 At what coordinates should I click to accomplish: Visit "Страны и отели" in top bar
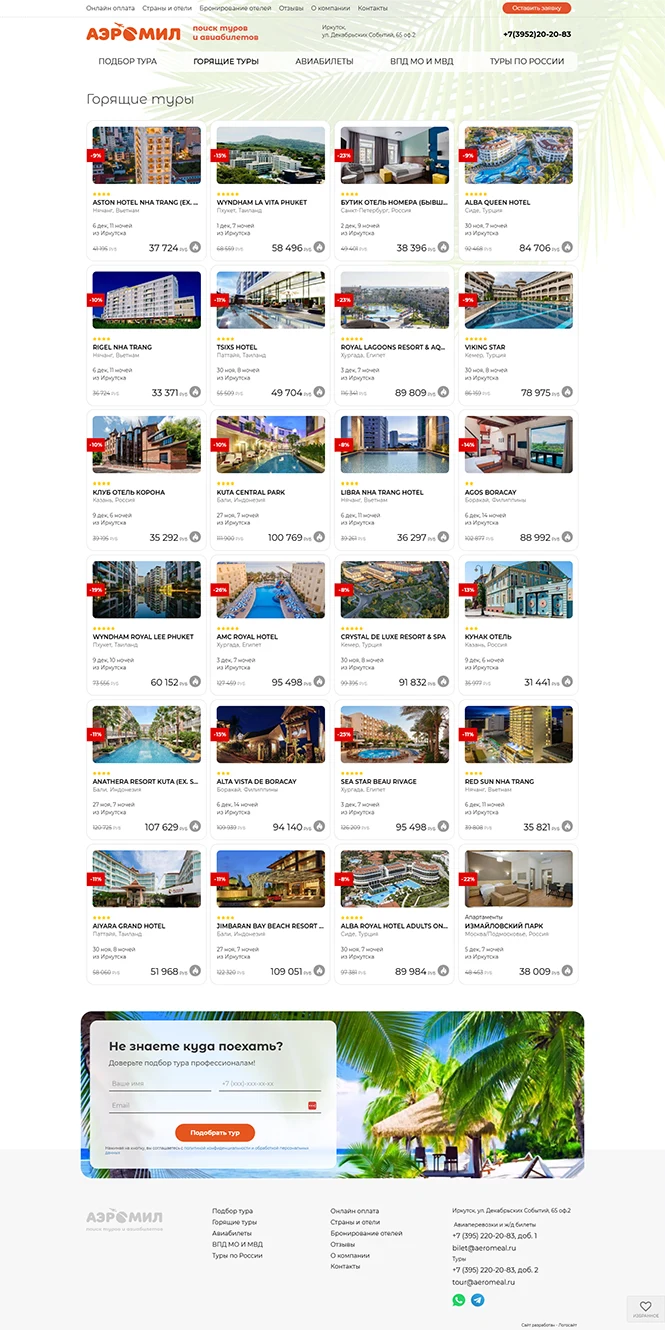(167, 8)
